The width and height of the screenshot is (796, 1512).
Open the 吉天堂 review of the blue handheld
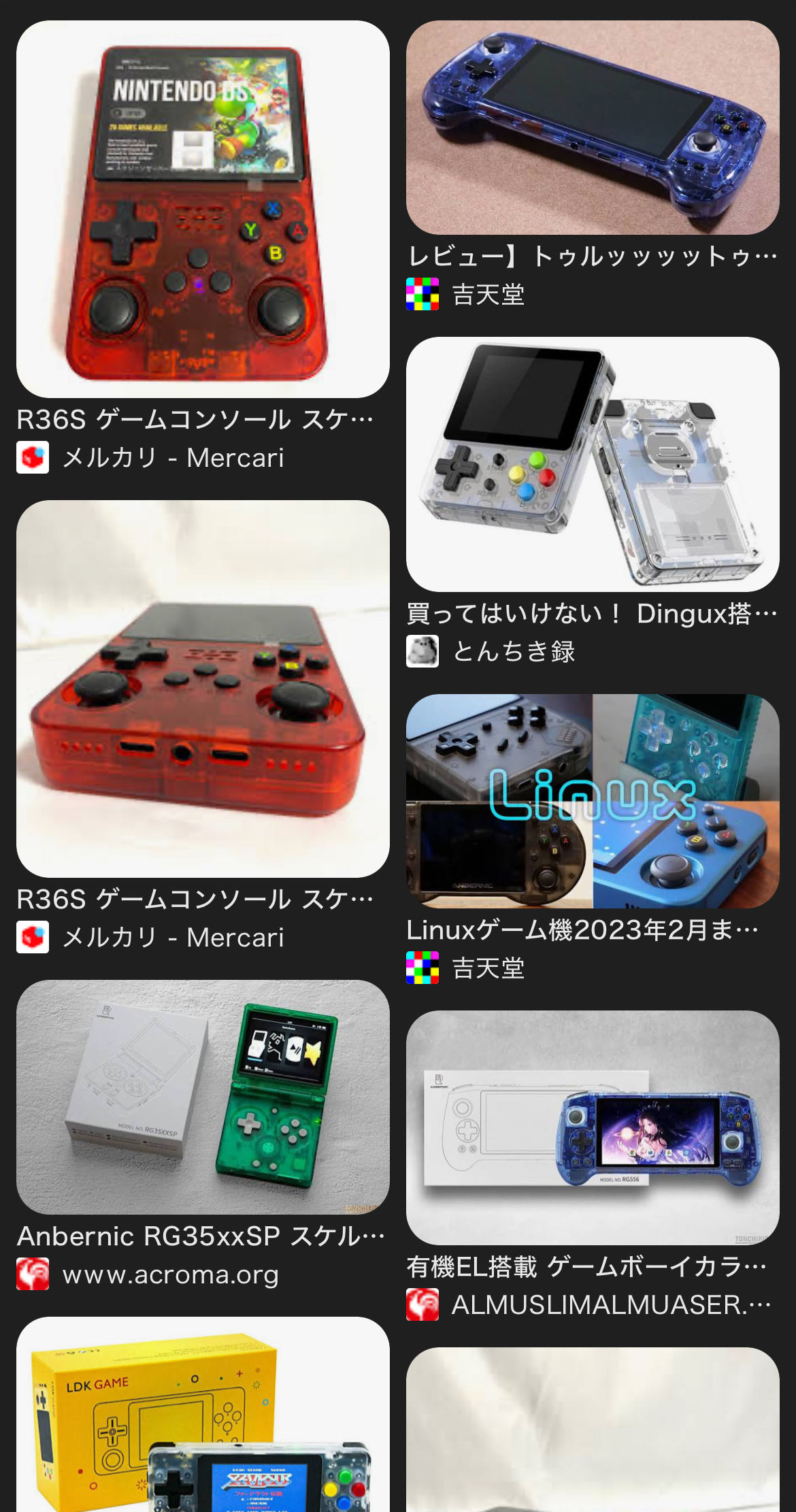click(593, 128)
